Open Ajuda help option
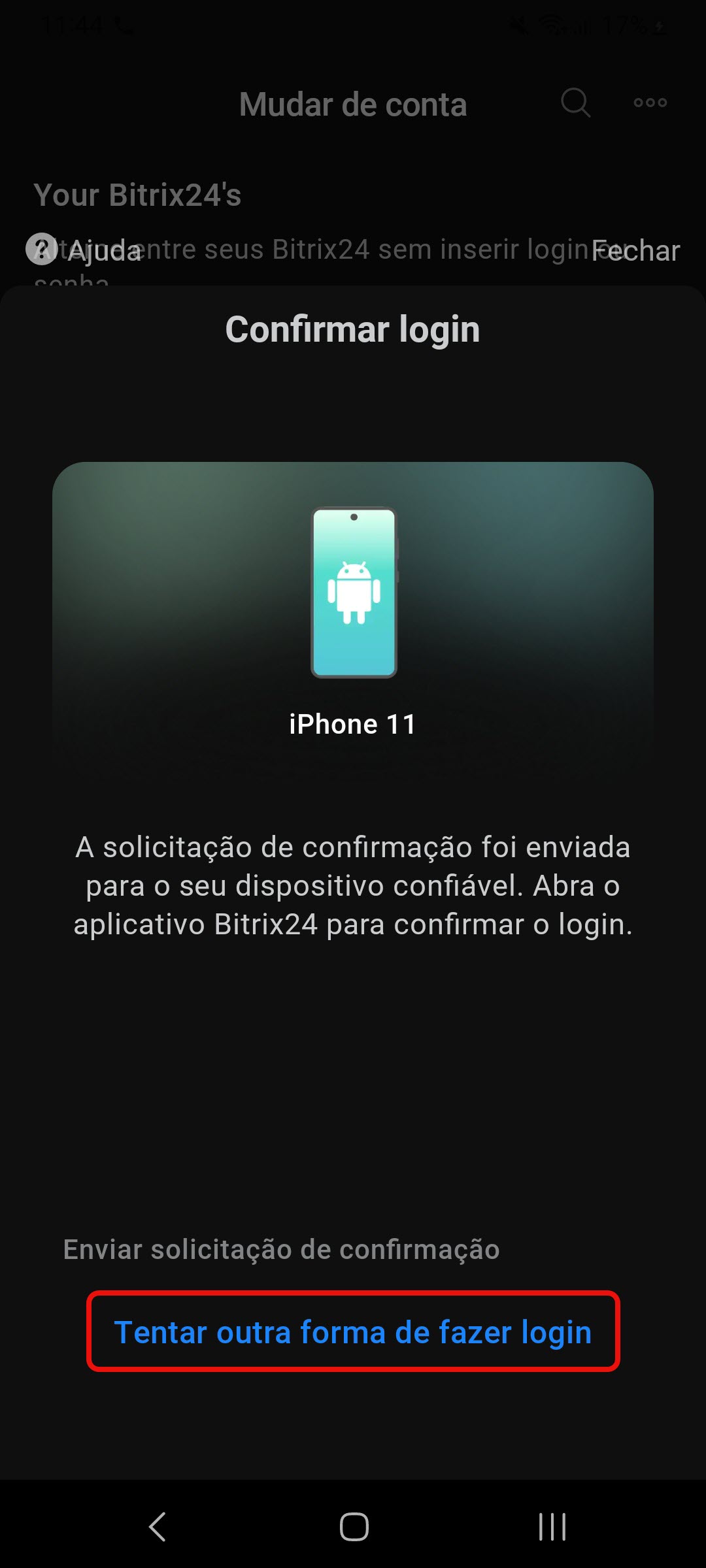 (85, 250)
